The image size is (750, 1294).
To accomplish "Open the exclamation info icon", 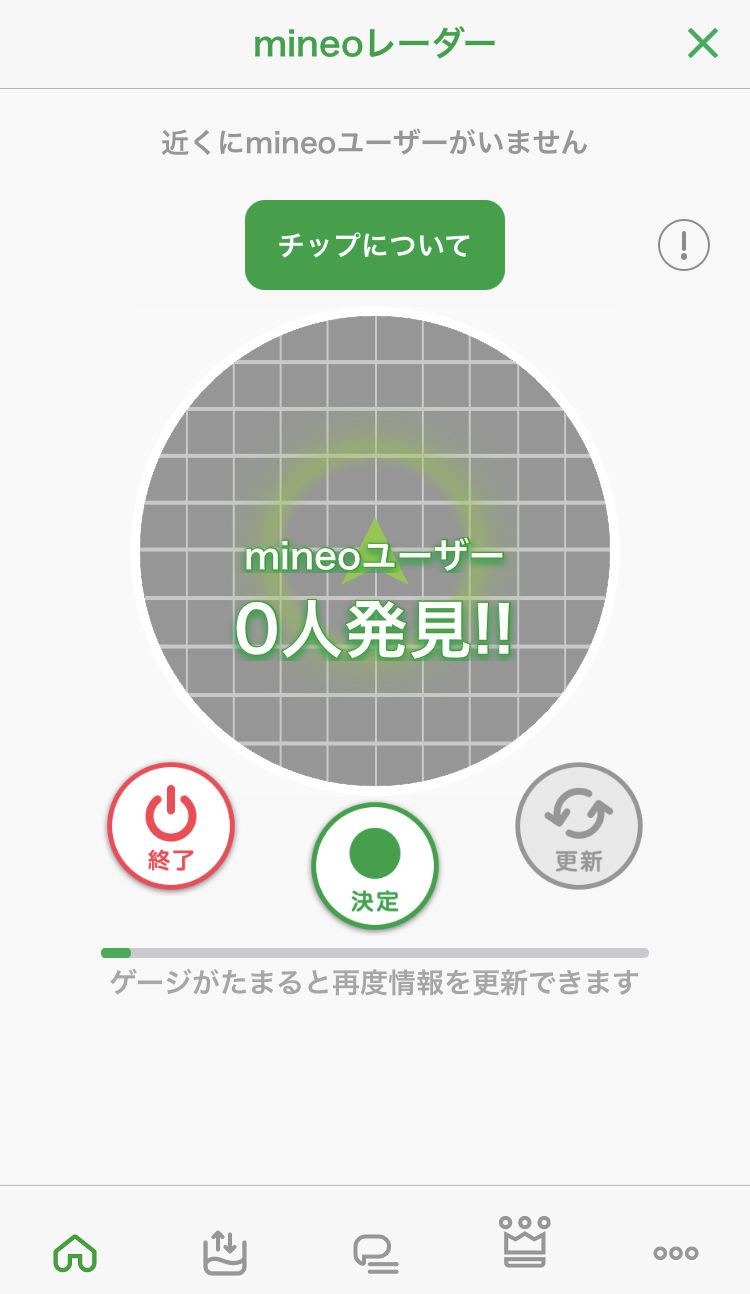I will [684, 245].
